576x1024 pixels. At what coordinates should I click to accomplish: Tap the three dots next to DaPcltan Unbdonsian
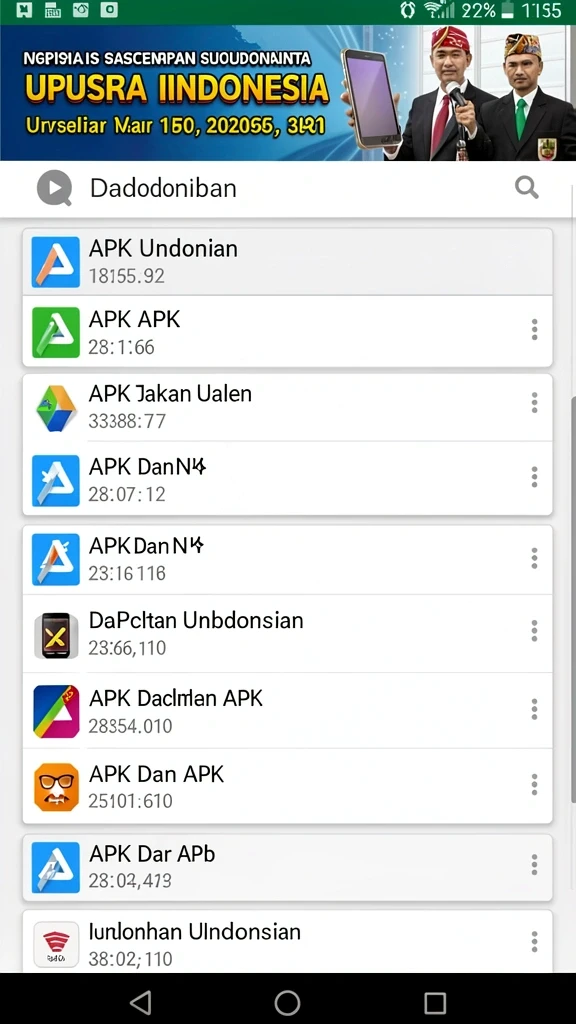pyautogui.click(x=534, y=631)
